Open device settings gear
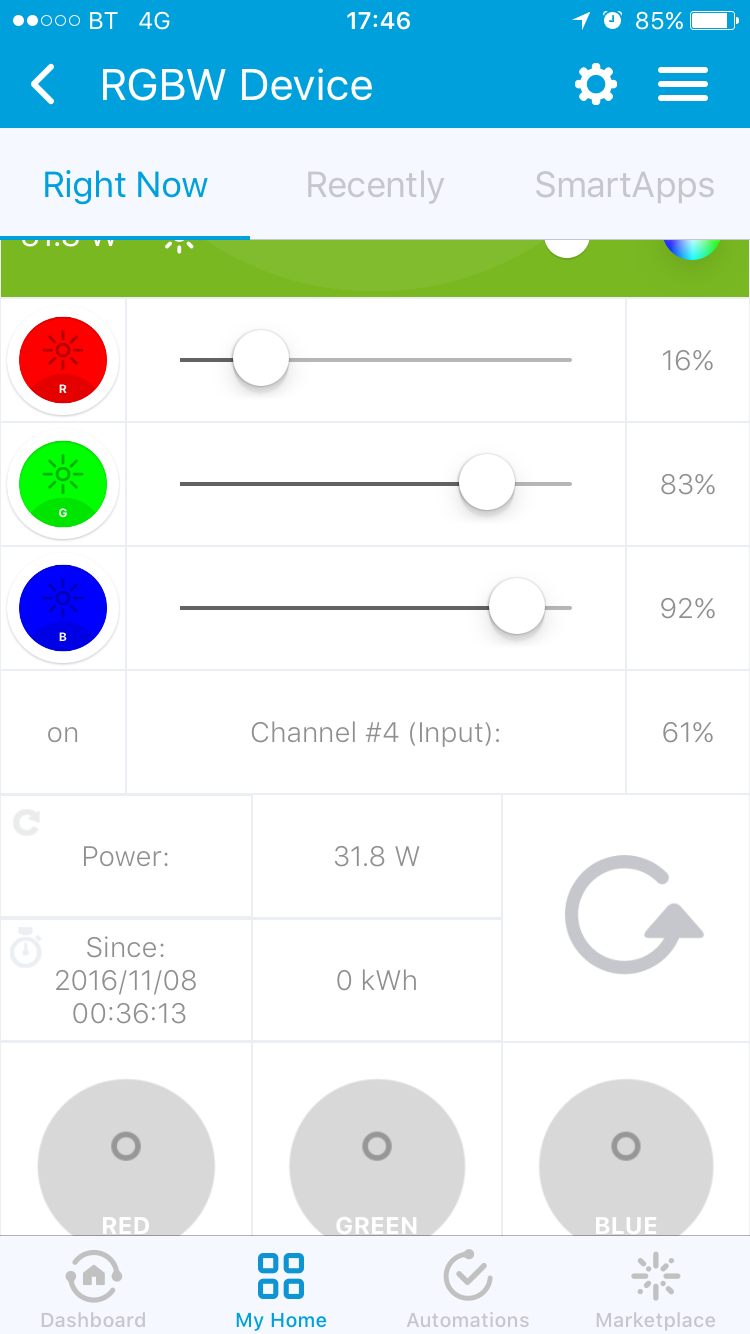The width and height of the screenshot is (750, 1334). pos(596,86)
